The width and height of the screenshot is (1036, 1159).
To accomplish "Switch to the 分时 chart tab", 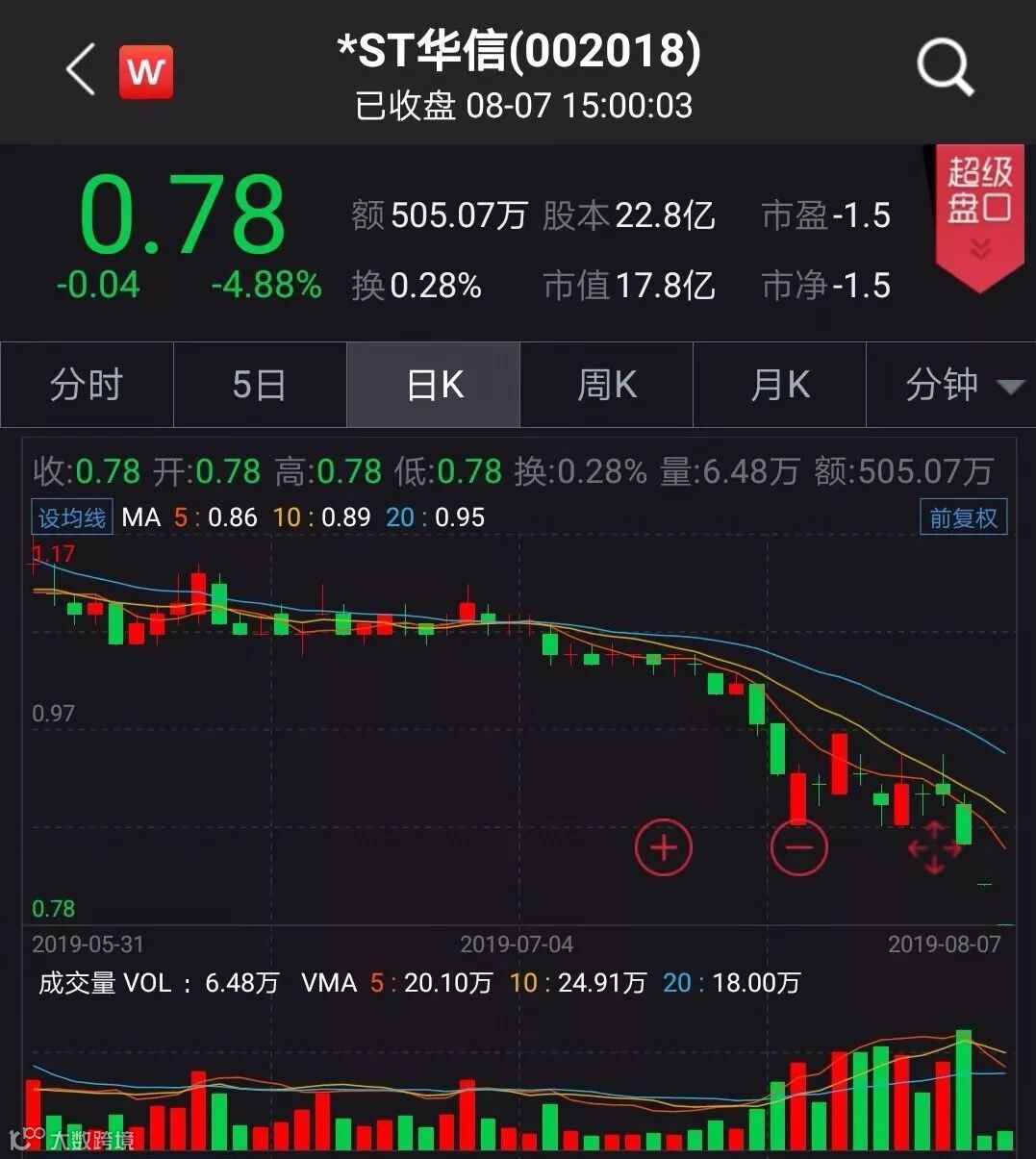I will pyautogui.click(x=87, y=385).
